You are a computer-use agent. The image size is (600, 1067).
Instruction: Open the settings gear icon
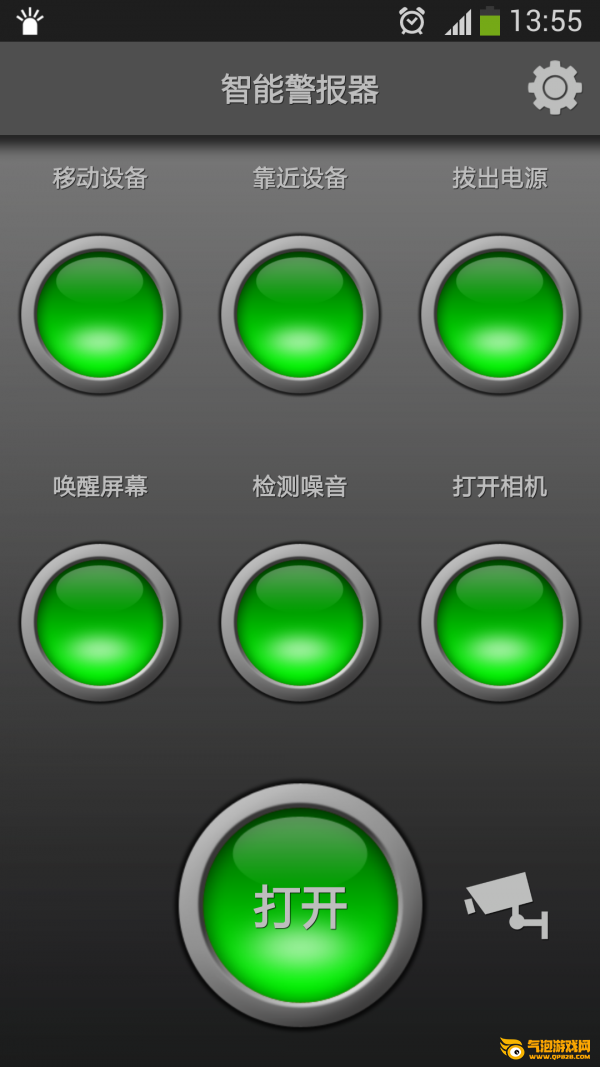point(555,88)
